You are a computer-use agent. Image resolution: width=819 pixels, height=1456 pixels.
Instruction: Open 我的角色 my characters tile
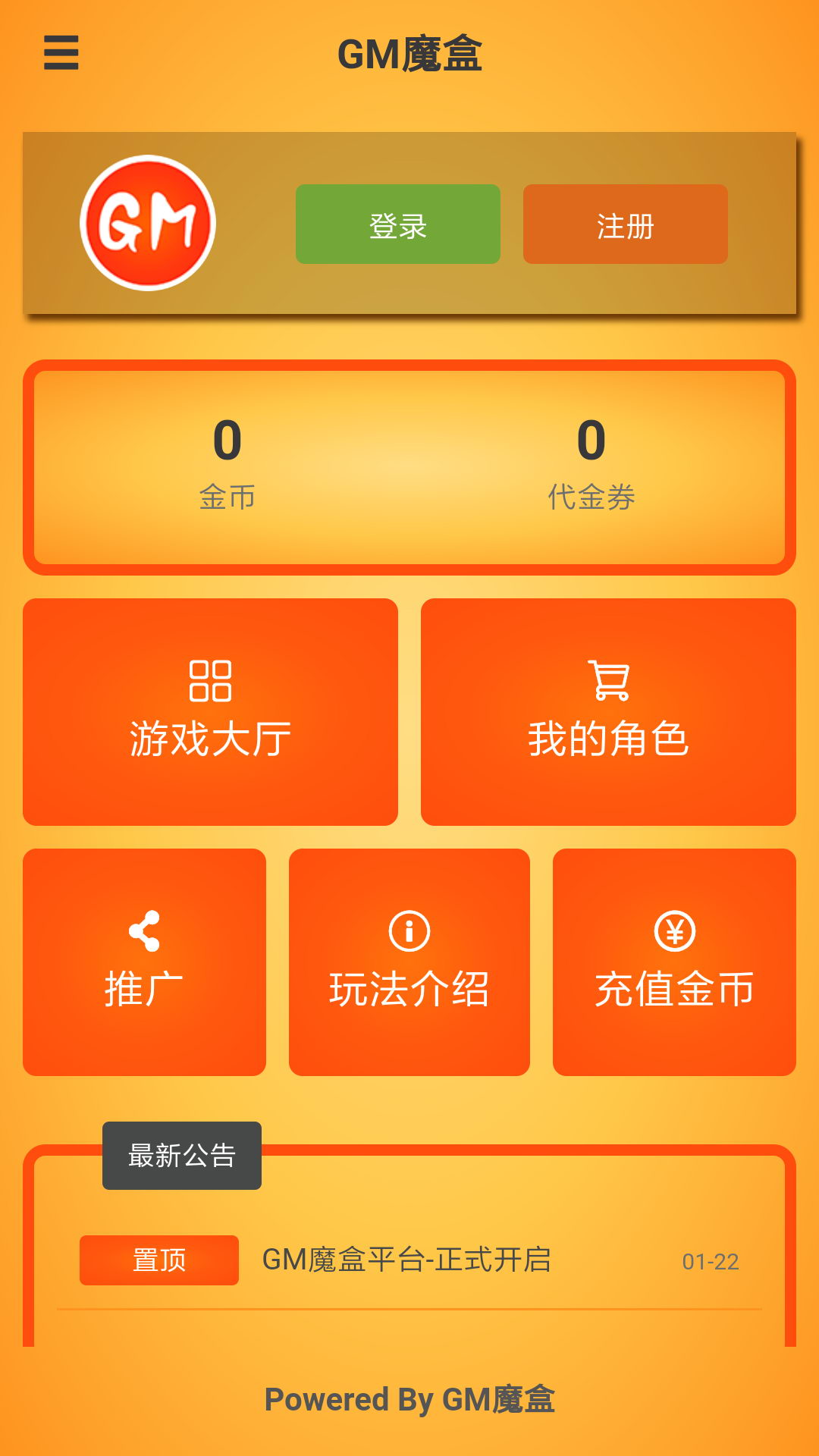(x=608, y=712)
